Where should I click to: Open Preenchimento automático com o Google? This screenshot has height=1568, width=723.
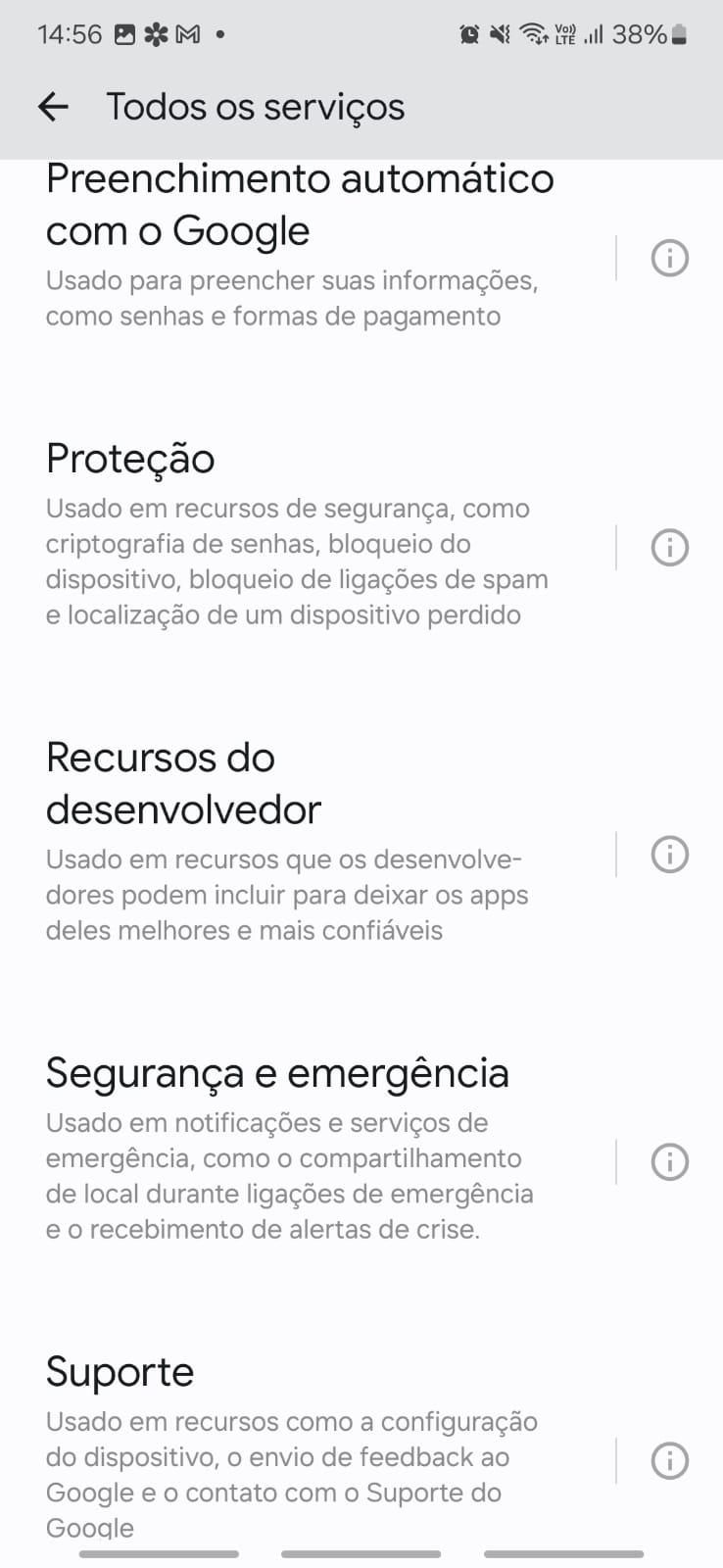click(x=299, y=249)
